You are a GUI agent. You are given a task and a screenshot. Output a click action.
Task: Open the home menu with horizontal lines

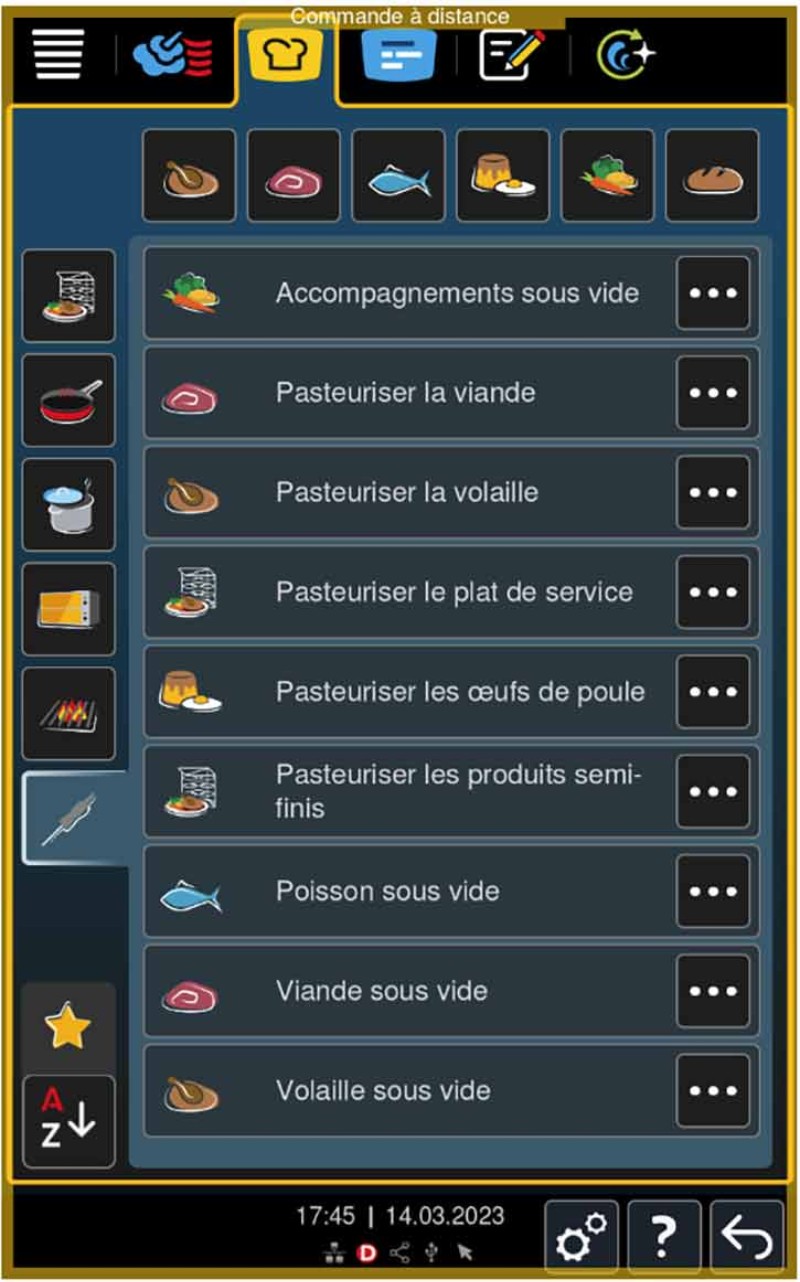(58, 55)
